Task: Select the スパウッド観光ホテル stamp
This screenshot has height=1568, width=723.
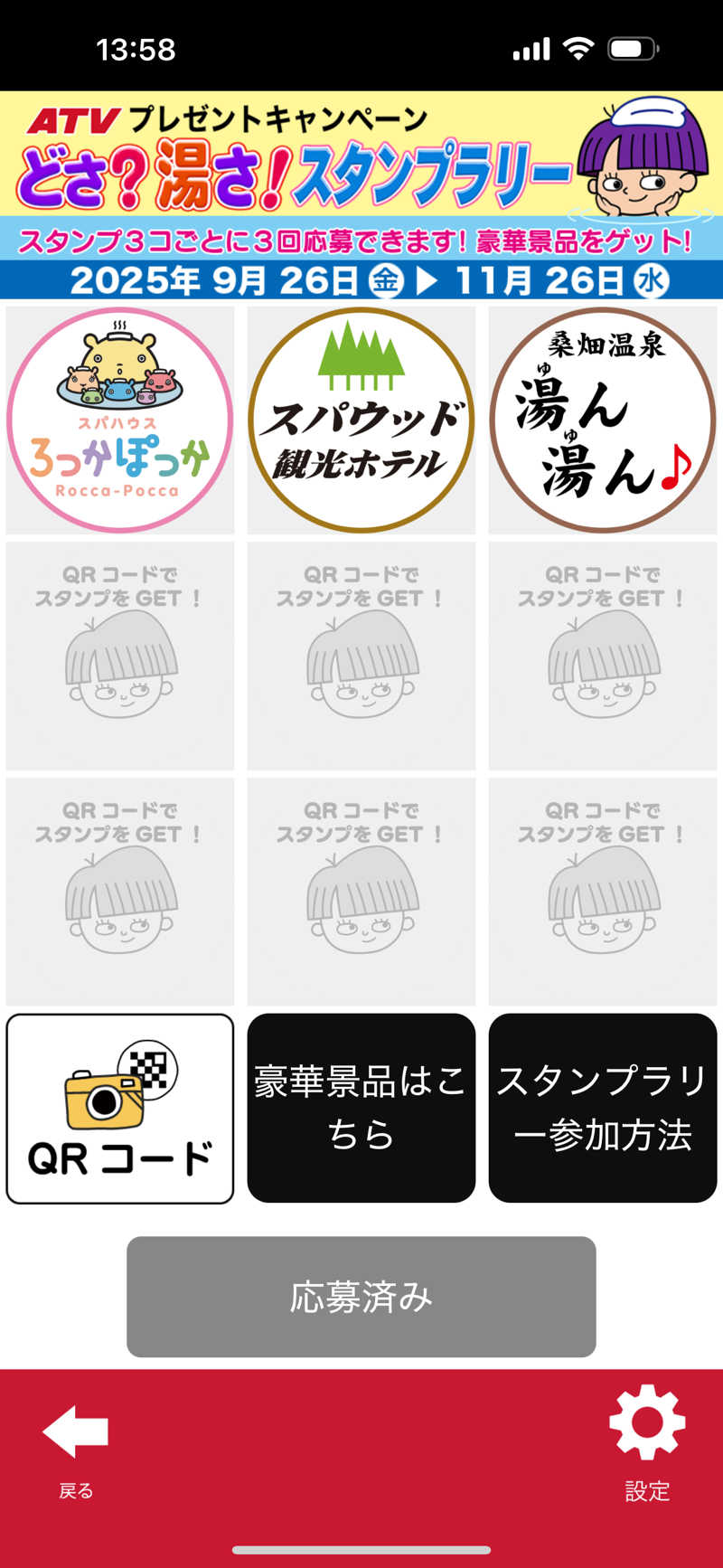Action: point(361,420)
